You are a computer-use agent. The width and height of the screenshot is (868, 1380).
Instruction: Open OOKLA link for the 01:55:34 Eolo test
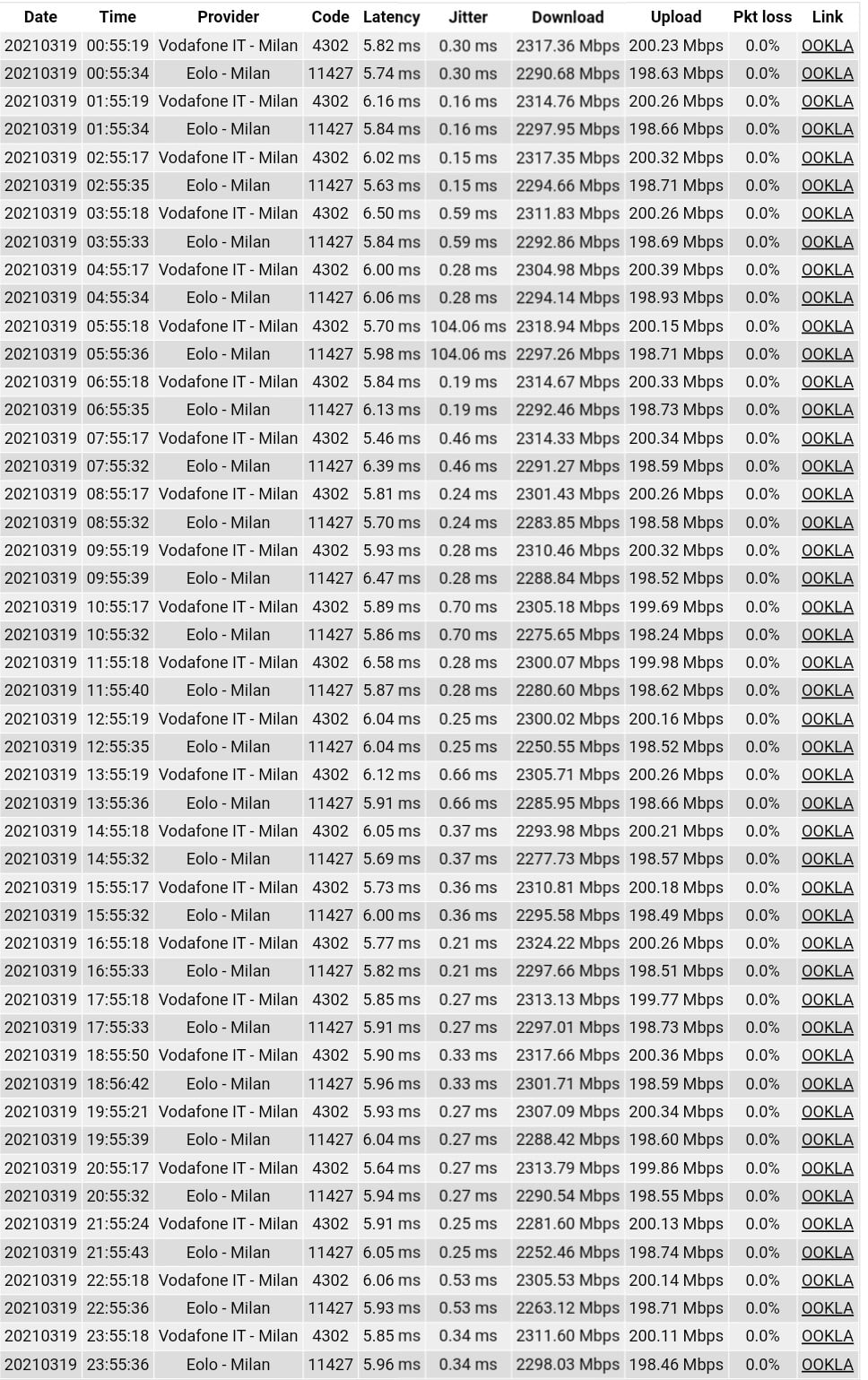pyautogui.click(x=827, y=129)
